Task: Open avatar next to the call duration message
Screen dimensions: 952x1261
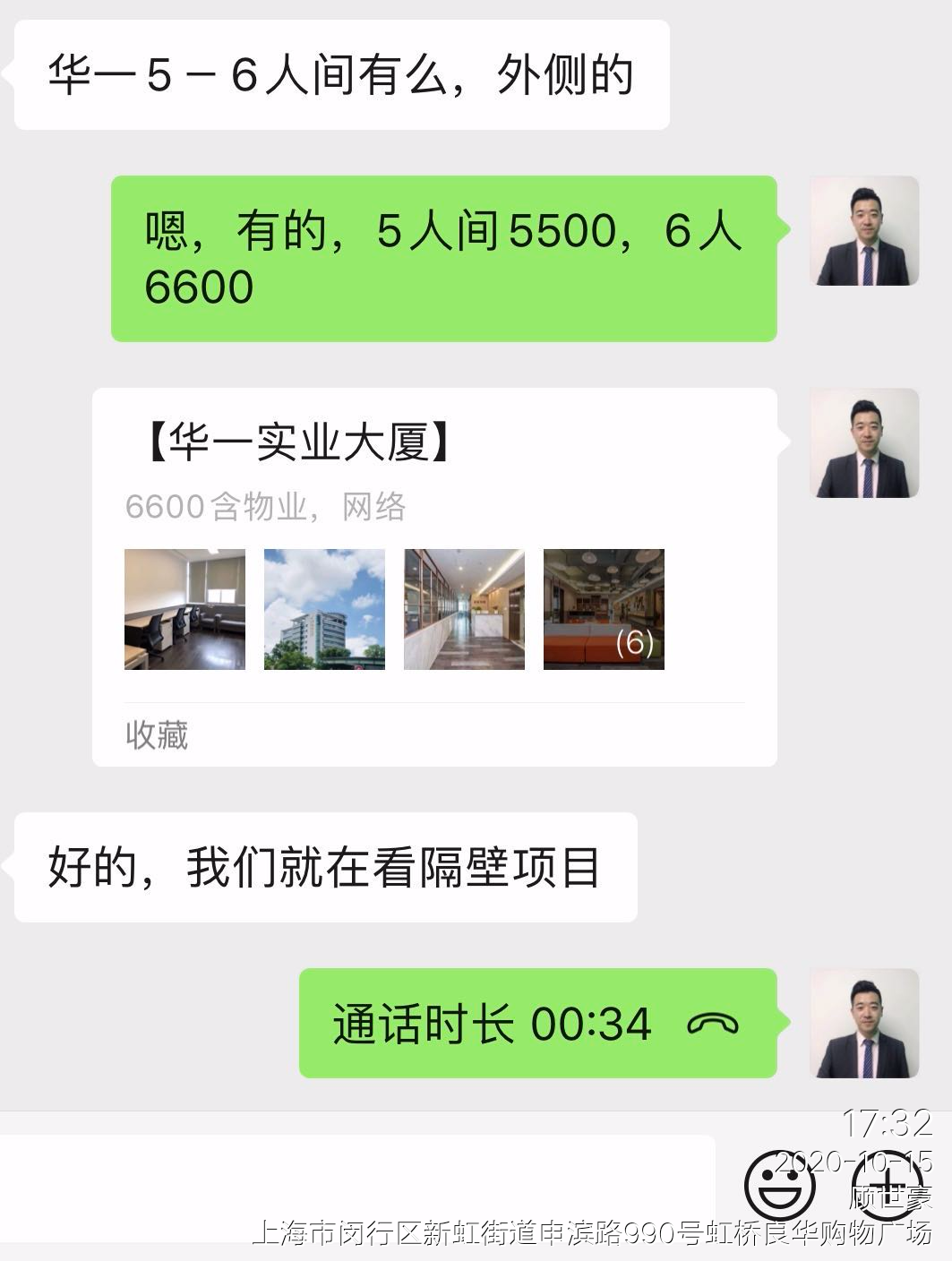Action: click(864, 1023)
